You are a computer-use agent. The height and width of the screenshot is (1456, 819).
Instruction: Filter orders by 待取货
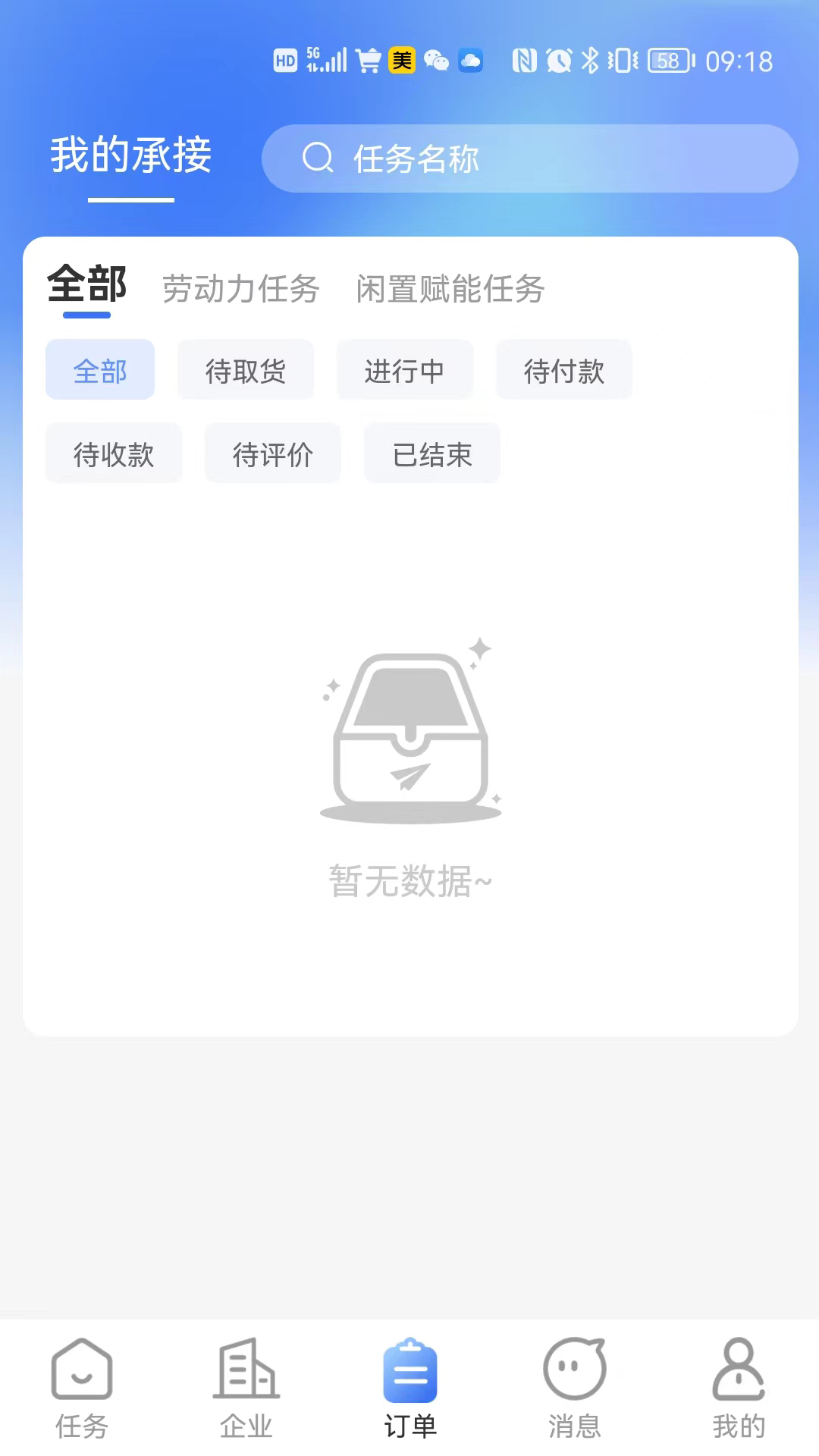point(245,370)
